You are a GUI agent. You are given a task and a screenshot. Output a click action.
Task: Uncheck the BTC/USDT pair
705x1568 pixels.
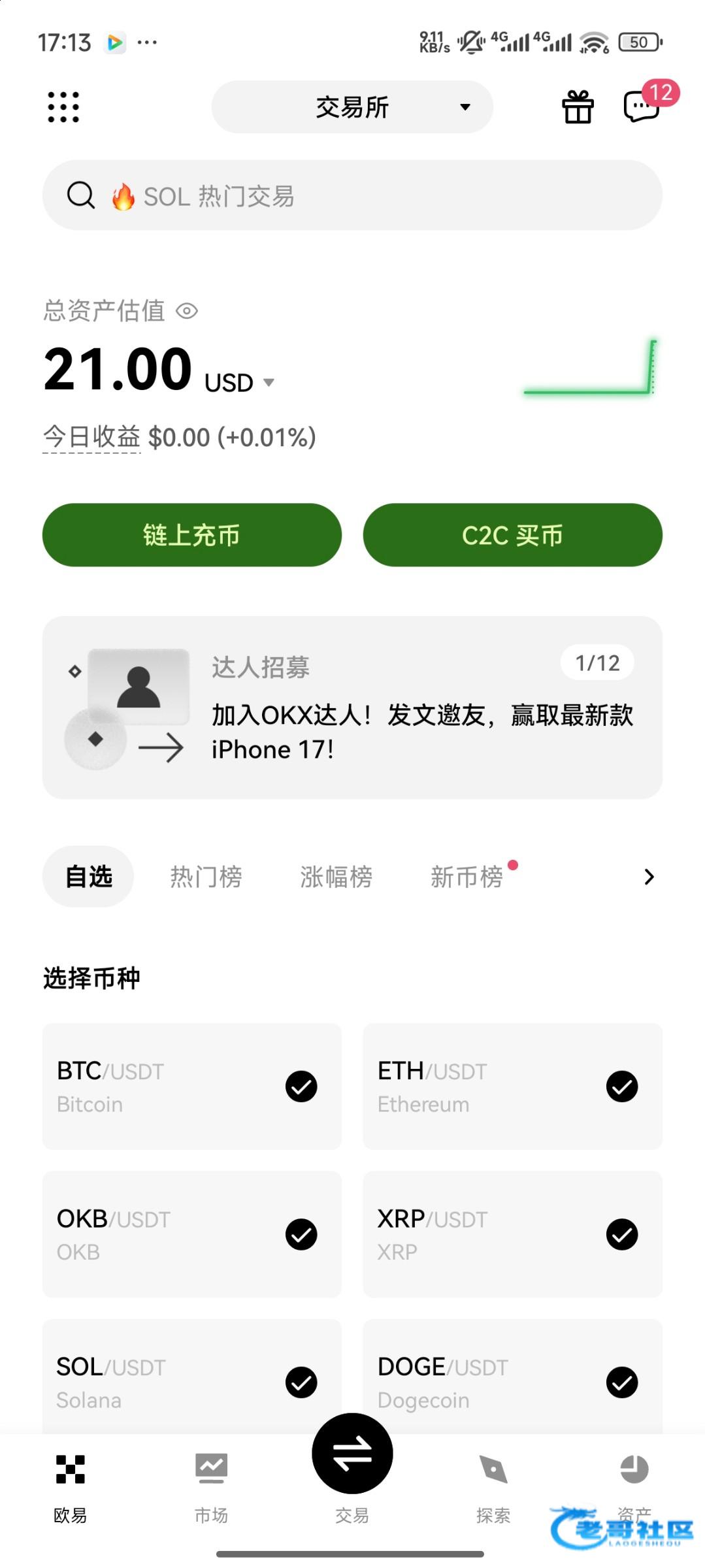(301, 1086)
